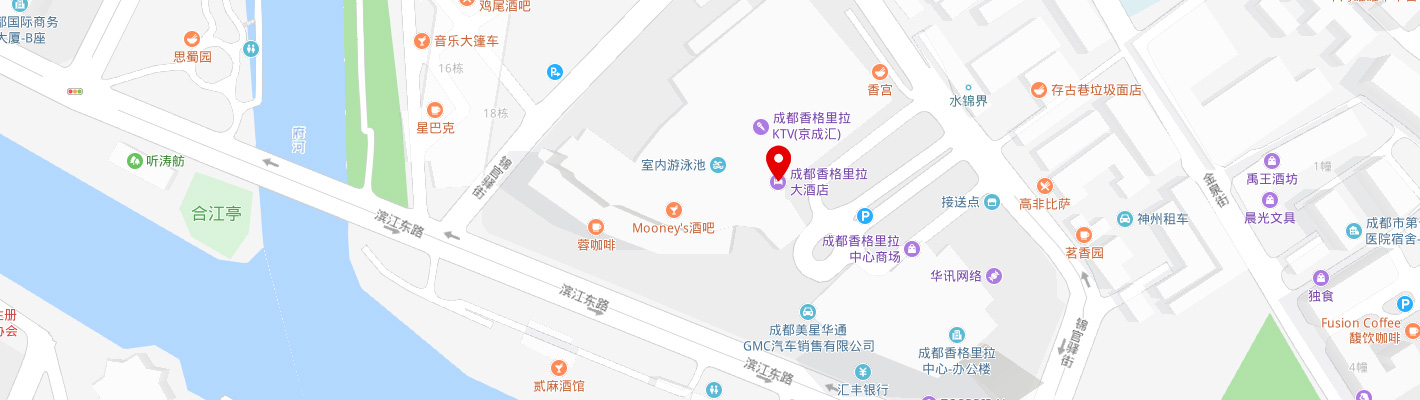Select the 星巴克 coffee marker
The width and height of the screenshot is (1420, 400).
tap(434, 109)
